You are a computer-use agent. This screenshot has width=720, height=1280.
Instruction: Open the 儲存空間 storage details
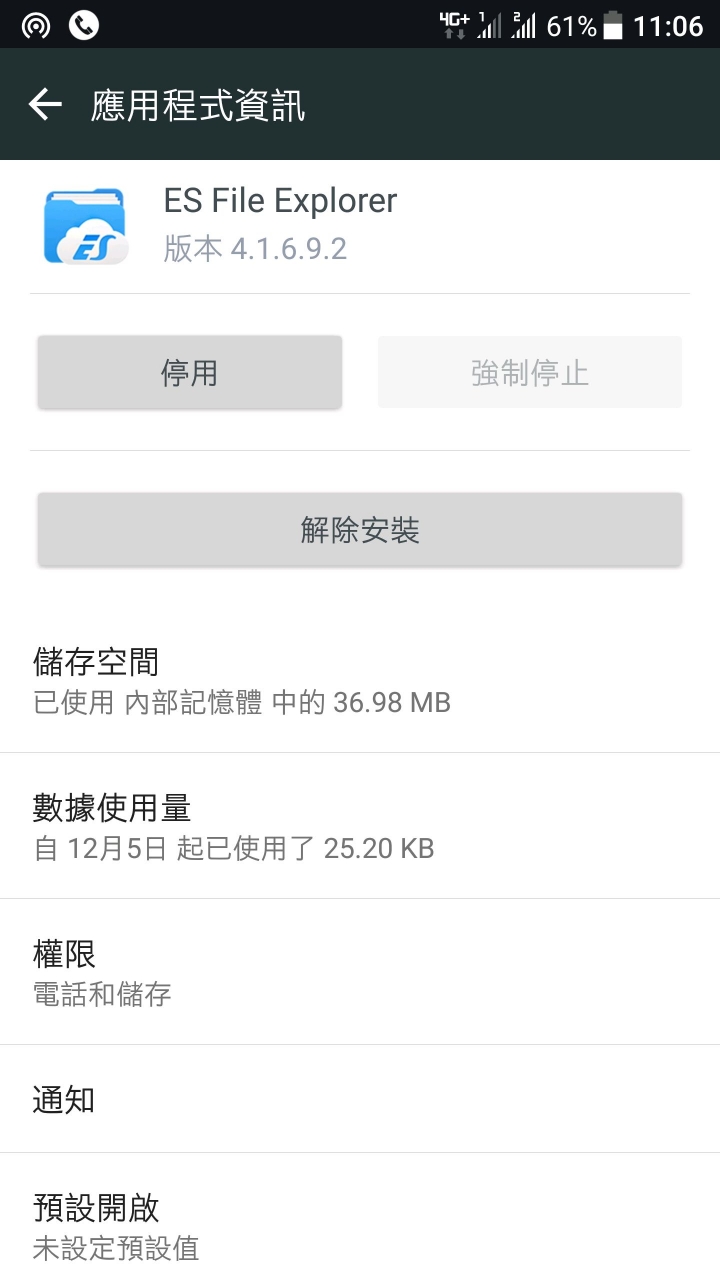(360, 680)
